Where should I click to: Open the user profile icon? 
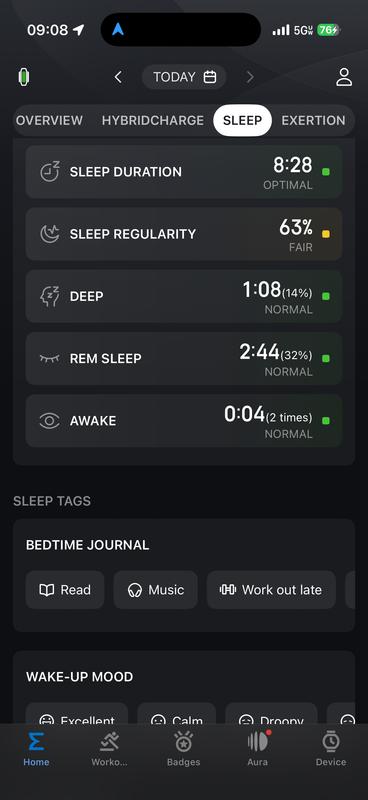click(x=344, y=77)
